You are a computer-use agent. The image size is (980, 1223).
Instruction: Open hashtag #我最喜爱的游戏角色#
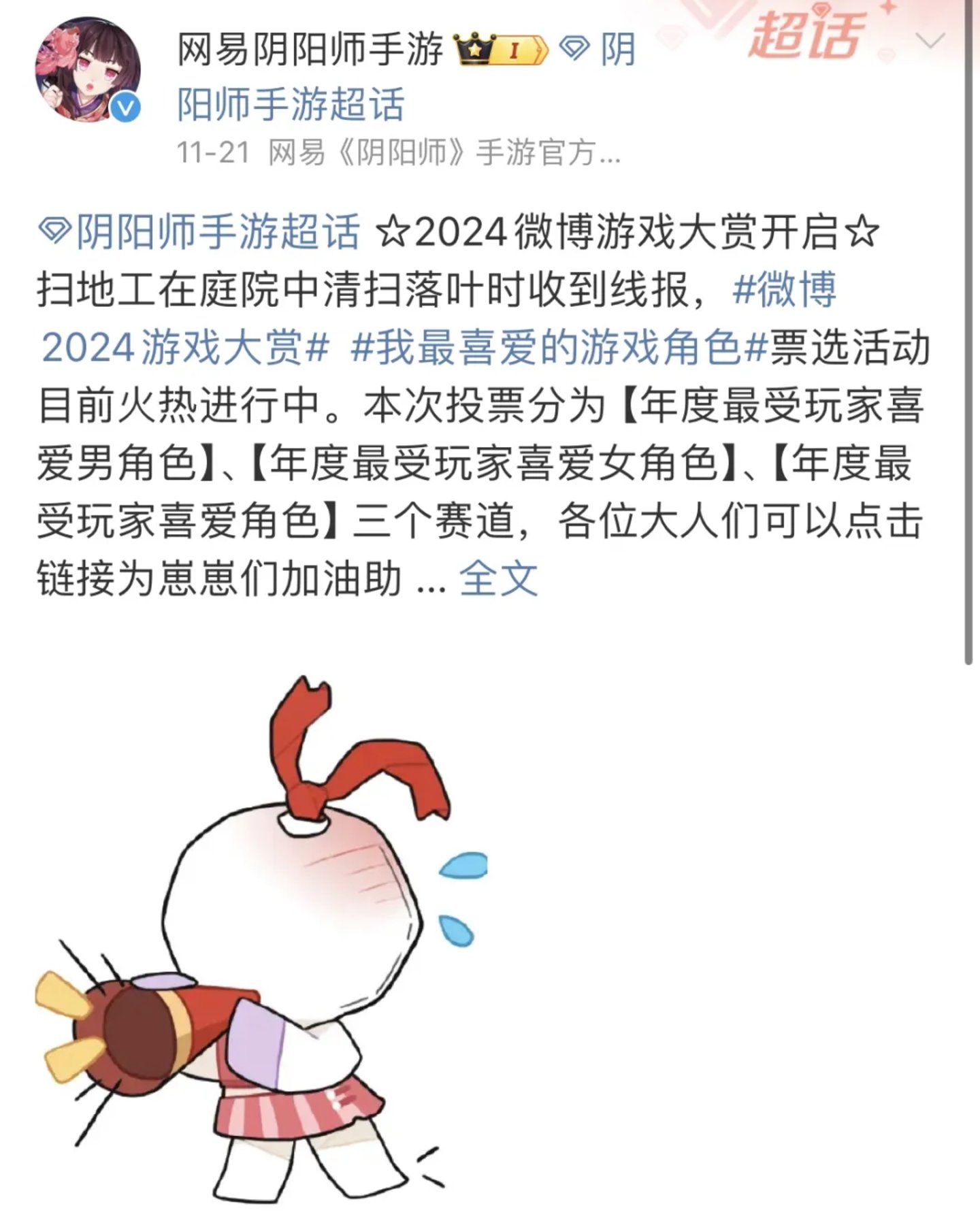[x=559, y=348]
